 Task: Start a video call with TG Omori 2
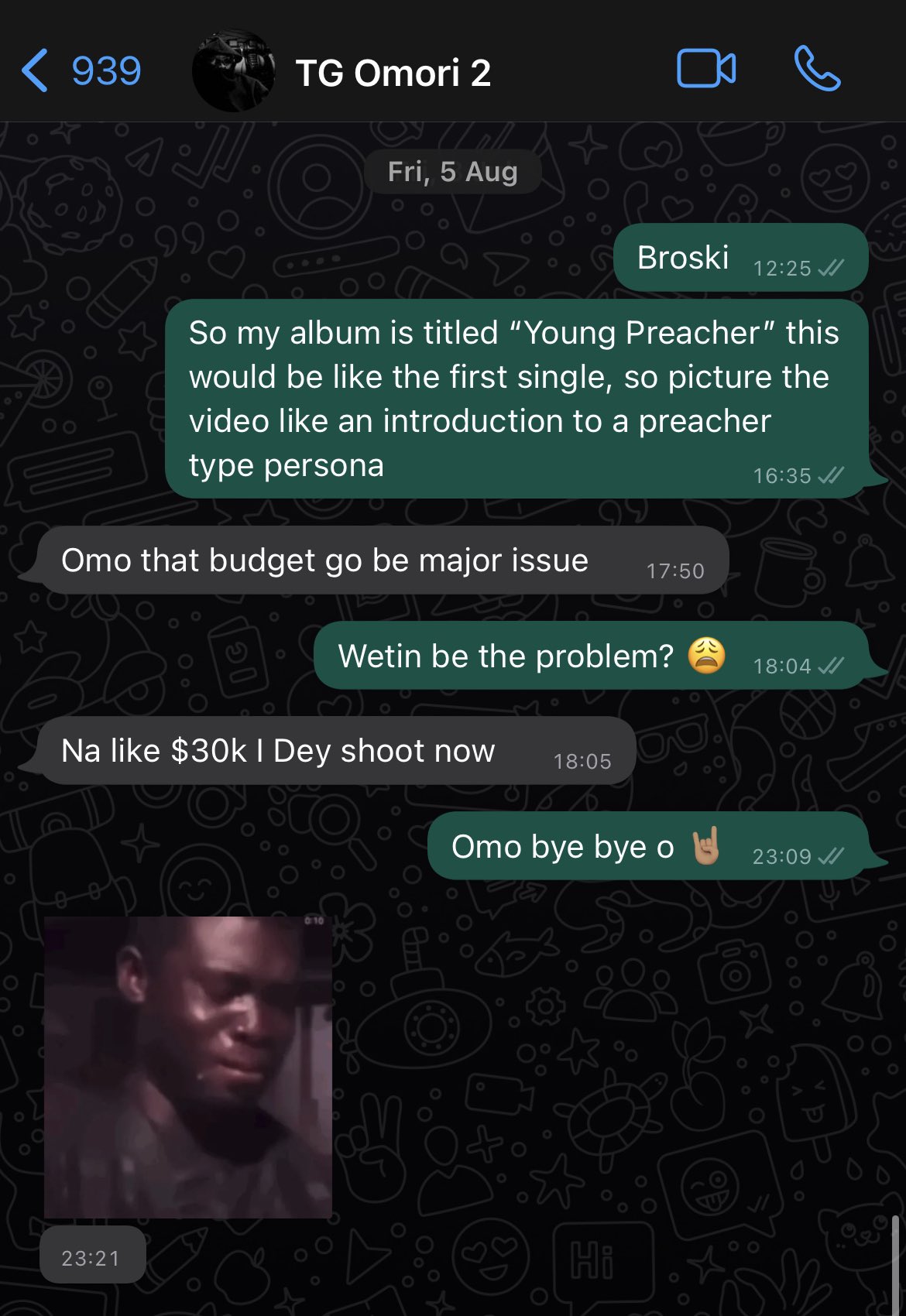[x=705, y=69]
